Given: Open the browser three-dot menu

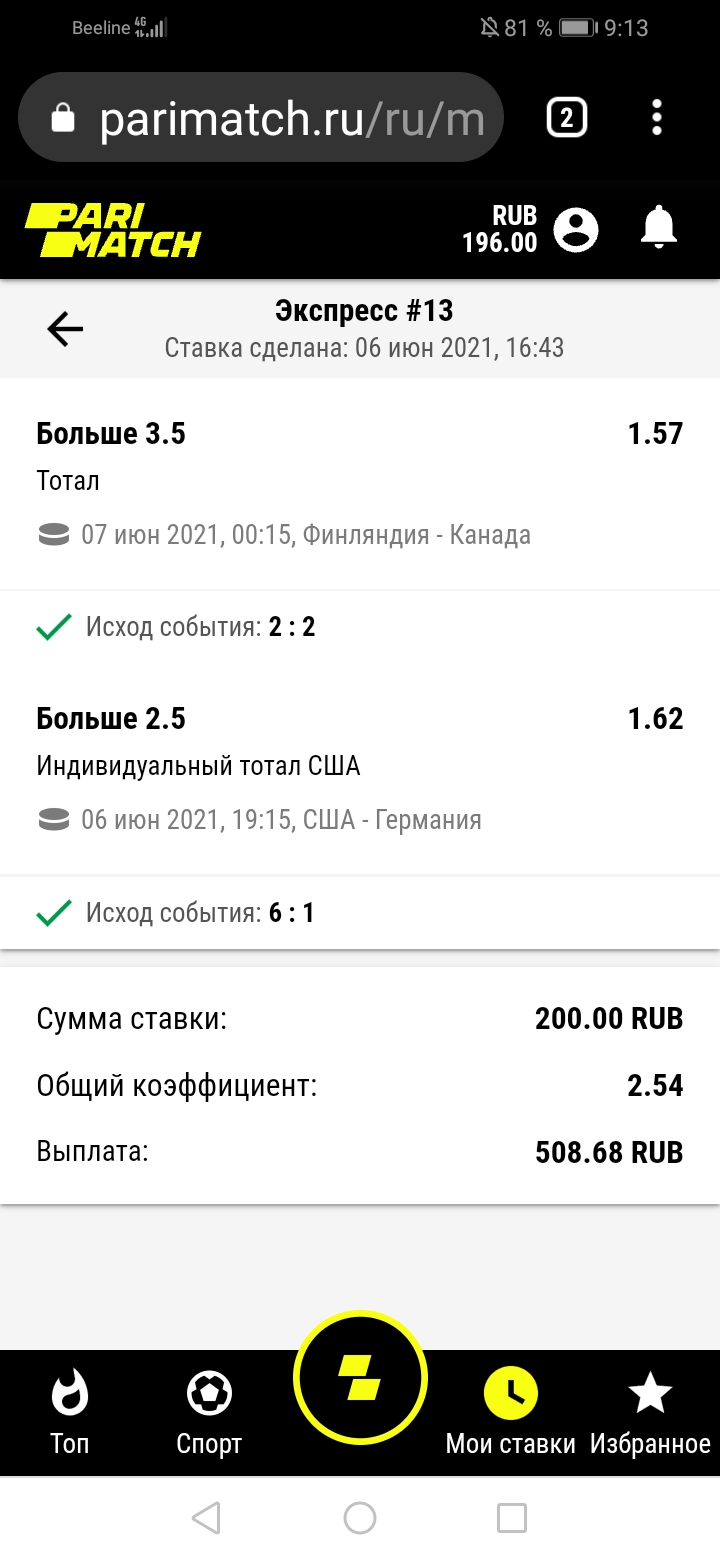Looking at the screenshot, I should coord(657,117).
